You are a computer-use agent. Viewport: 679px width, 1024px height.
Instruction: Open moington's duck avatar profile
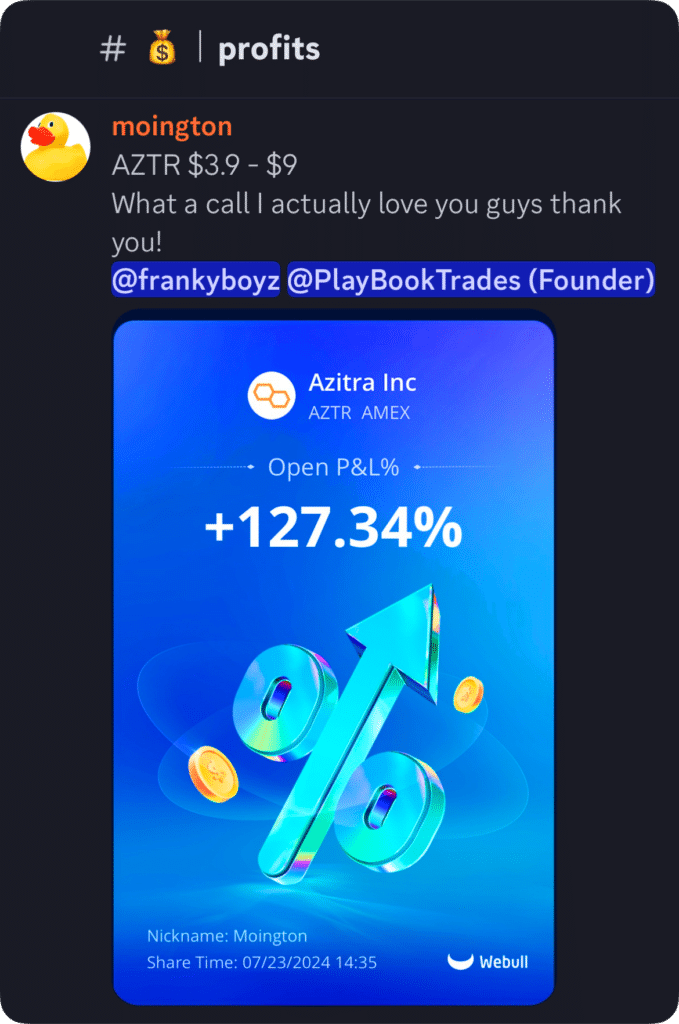coord(56,147)
